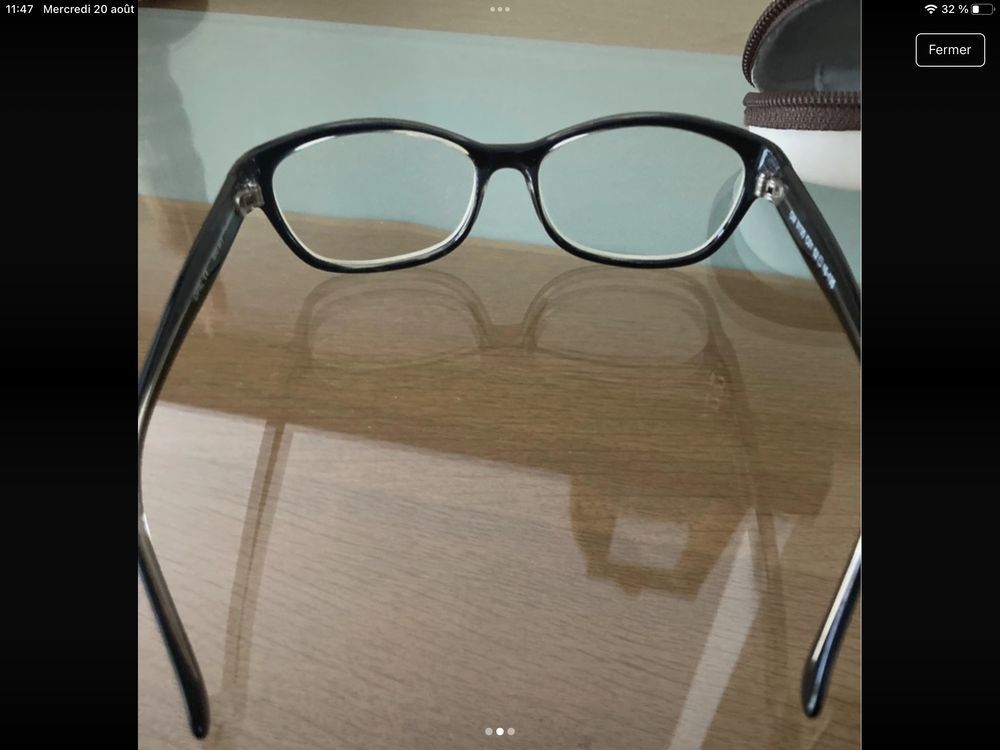Close the photo viewer with Fermer
This screenshot has height=750, width=1000.
tap(949, 50)
